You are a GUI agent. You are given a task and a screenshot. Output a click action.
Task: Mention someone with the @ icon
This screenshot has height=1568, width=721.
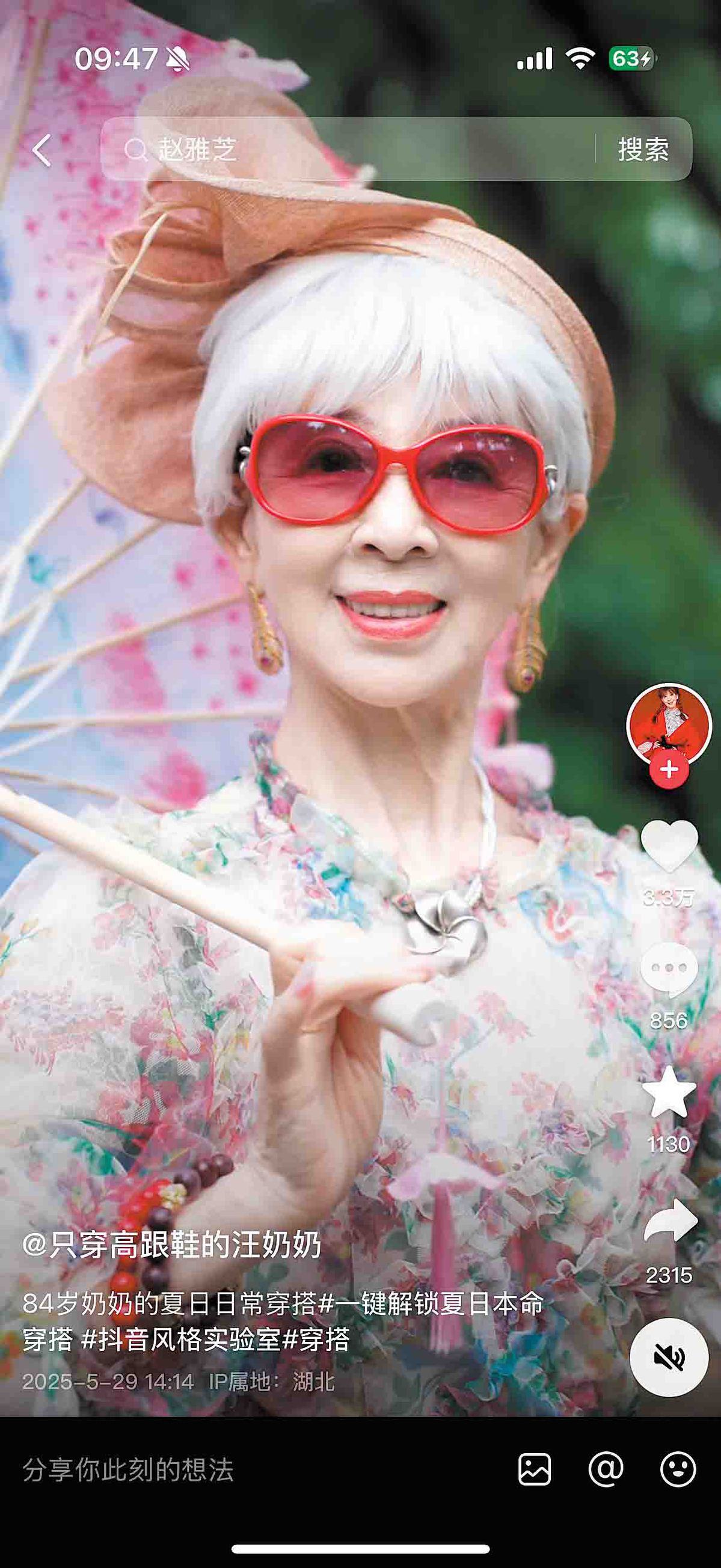point(606,1470)
